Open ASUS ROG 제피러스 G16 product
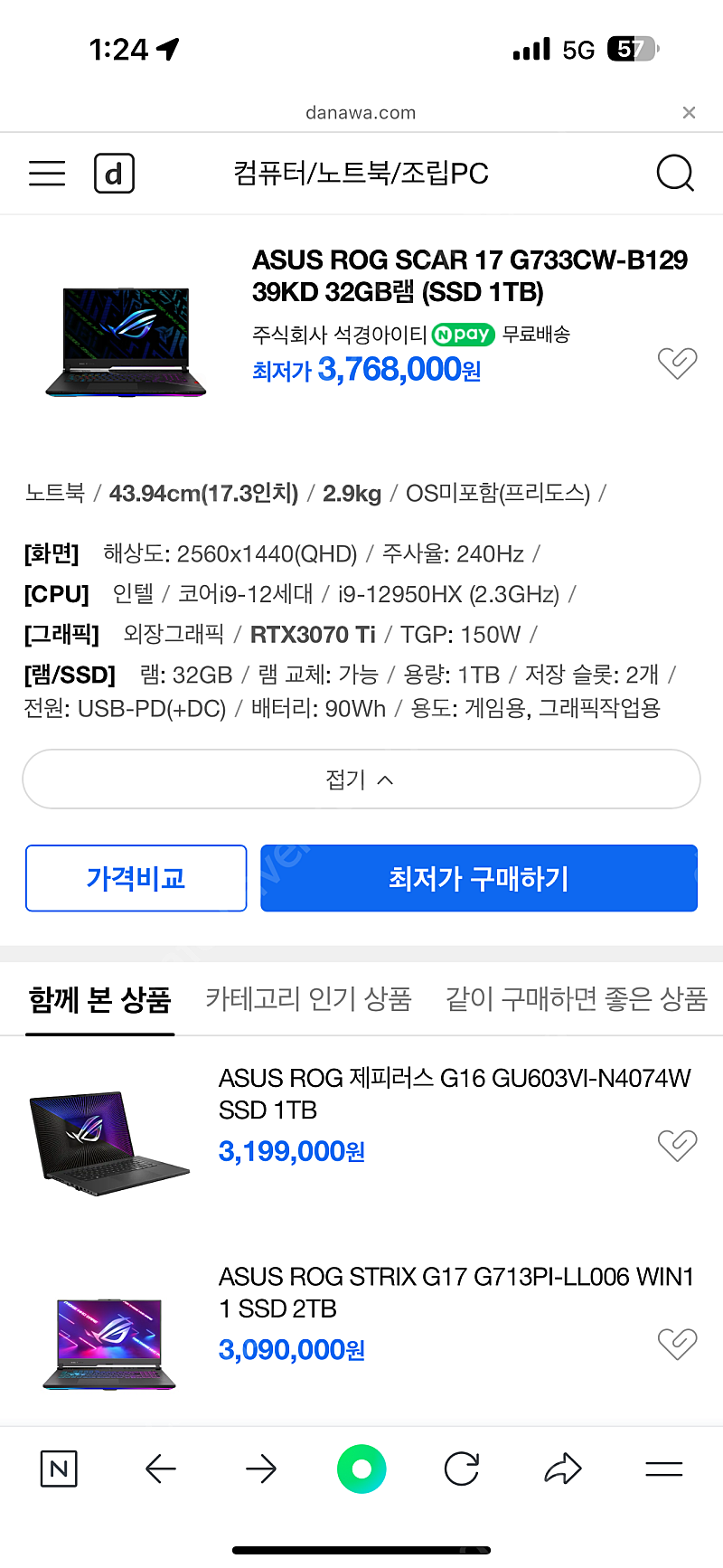 pyautogui.click(x=455, y=1093)
